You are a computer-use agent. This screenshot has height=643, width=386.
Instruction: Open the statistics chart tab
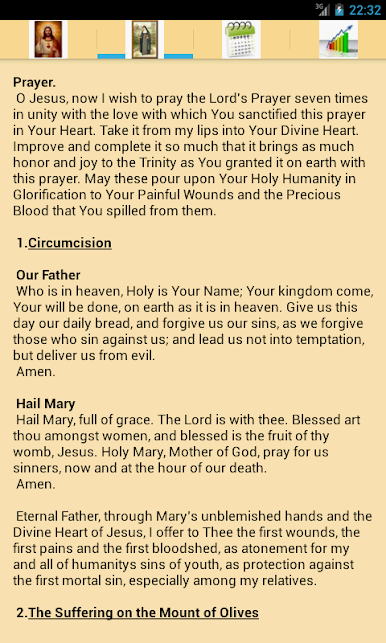(338, 39)
